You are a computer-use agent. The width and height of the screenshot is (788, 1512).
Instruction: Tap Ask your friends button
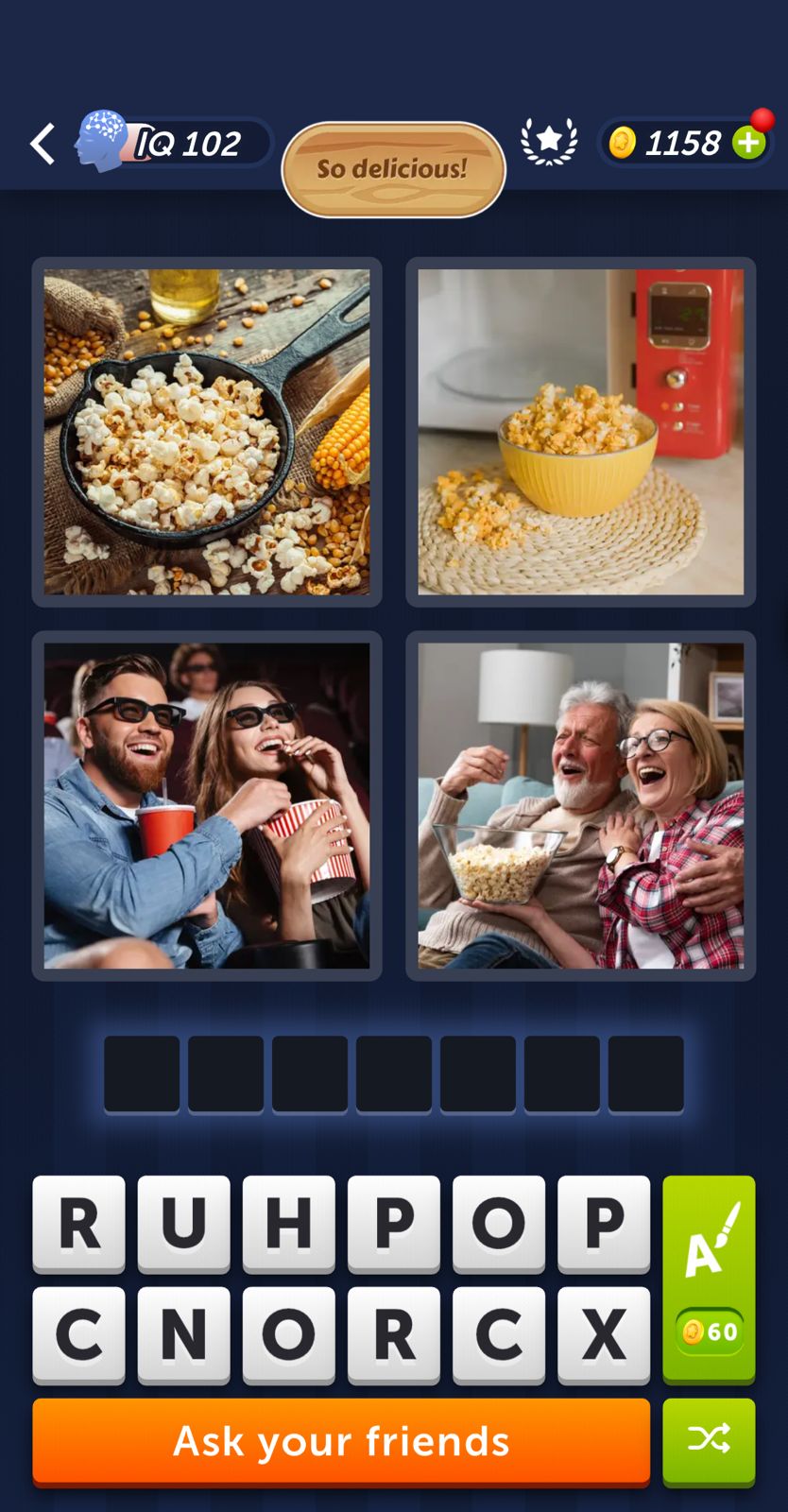(341, 1440)
